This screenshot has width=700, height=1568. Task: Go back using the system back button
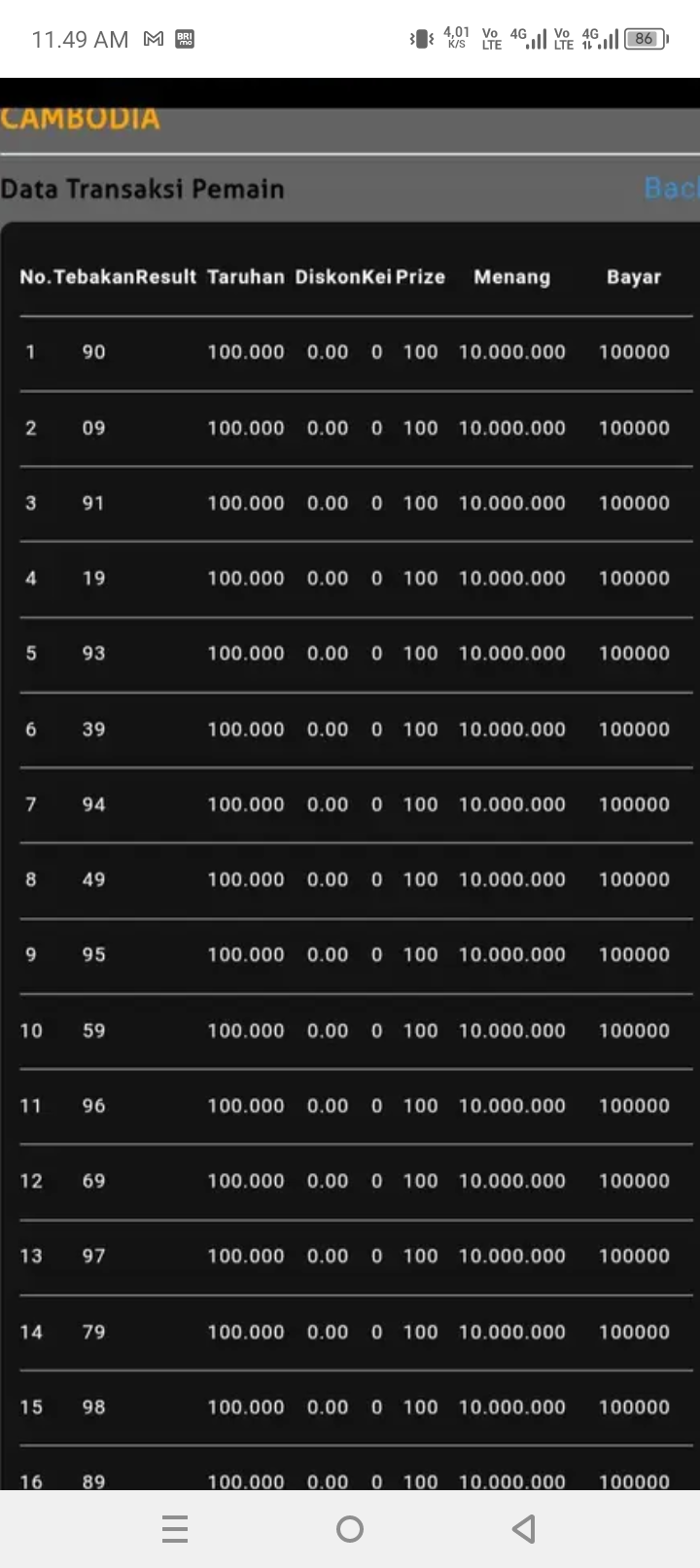[524, 1529]
